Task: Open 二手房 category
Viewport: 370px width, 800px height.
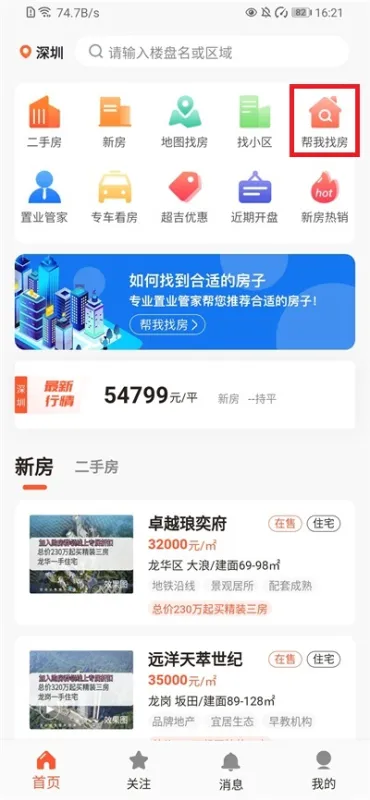Action: (x=44, y=121)
